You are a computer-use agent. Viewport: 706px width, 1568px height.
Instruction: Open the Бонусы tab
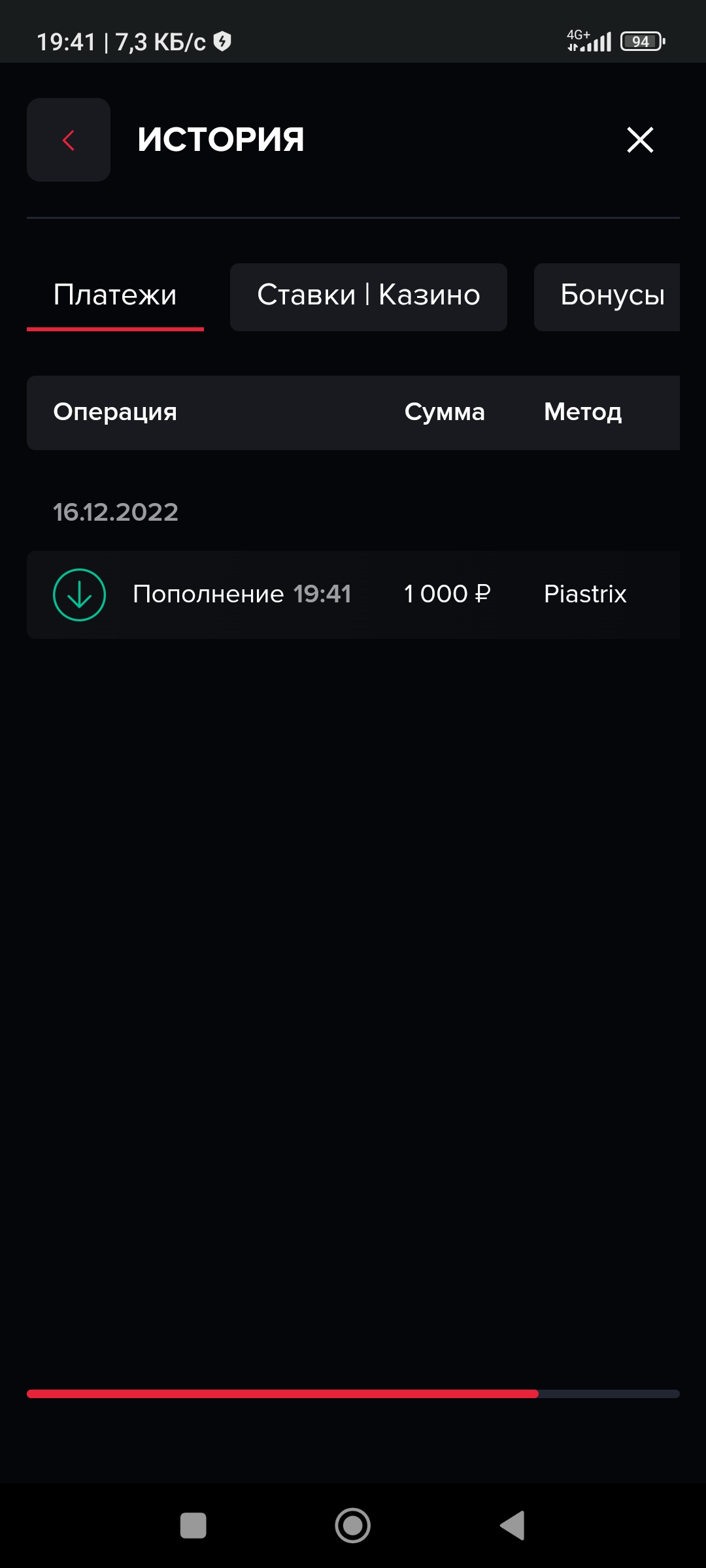pos(607,297)
